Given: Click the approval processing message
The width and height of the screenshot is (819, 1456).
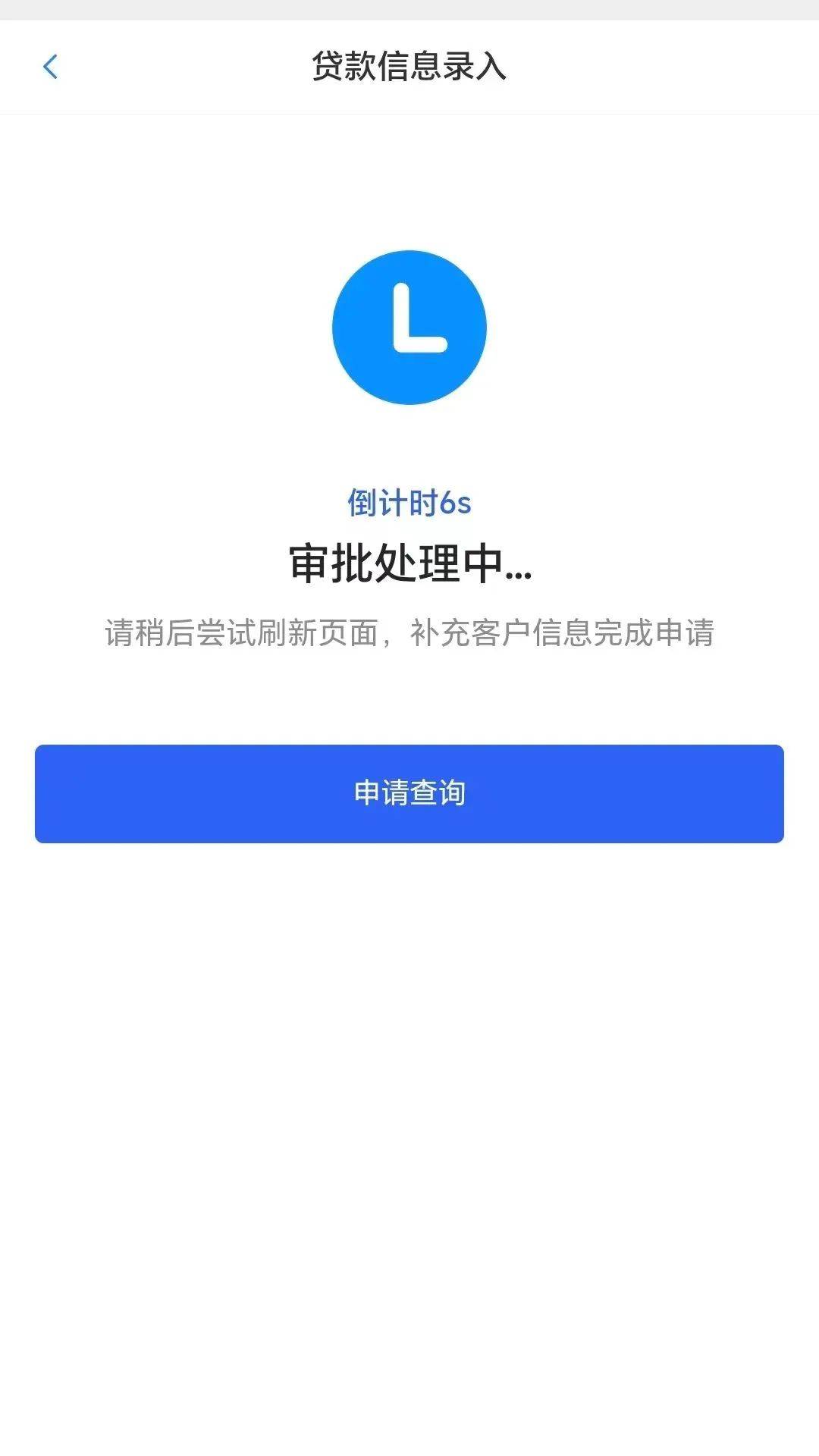Looking at the screenshot, I should (x=409, y=565).
